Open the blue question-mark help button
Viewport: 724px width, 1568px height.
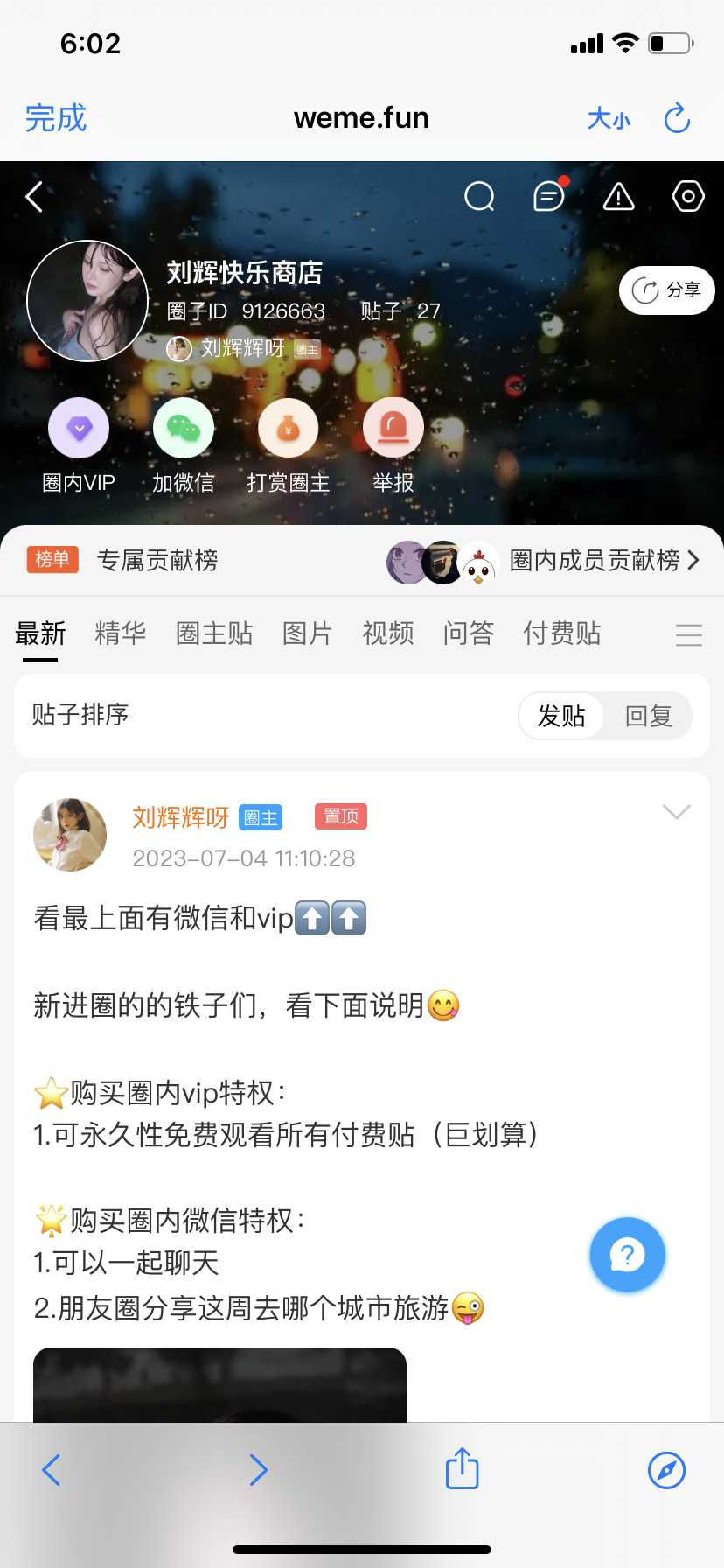627,1255
